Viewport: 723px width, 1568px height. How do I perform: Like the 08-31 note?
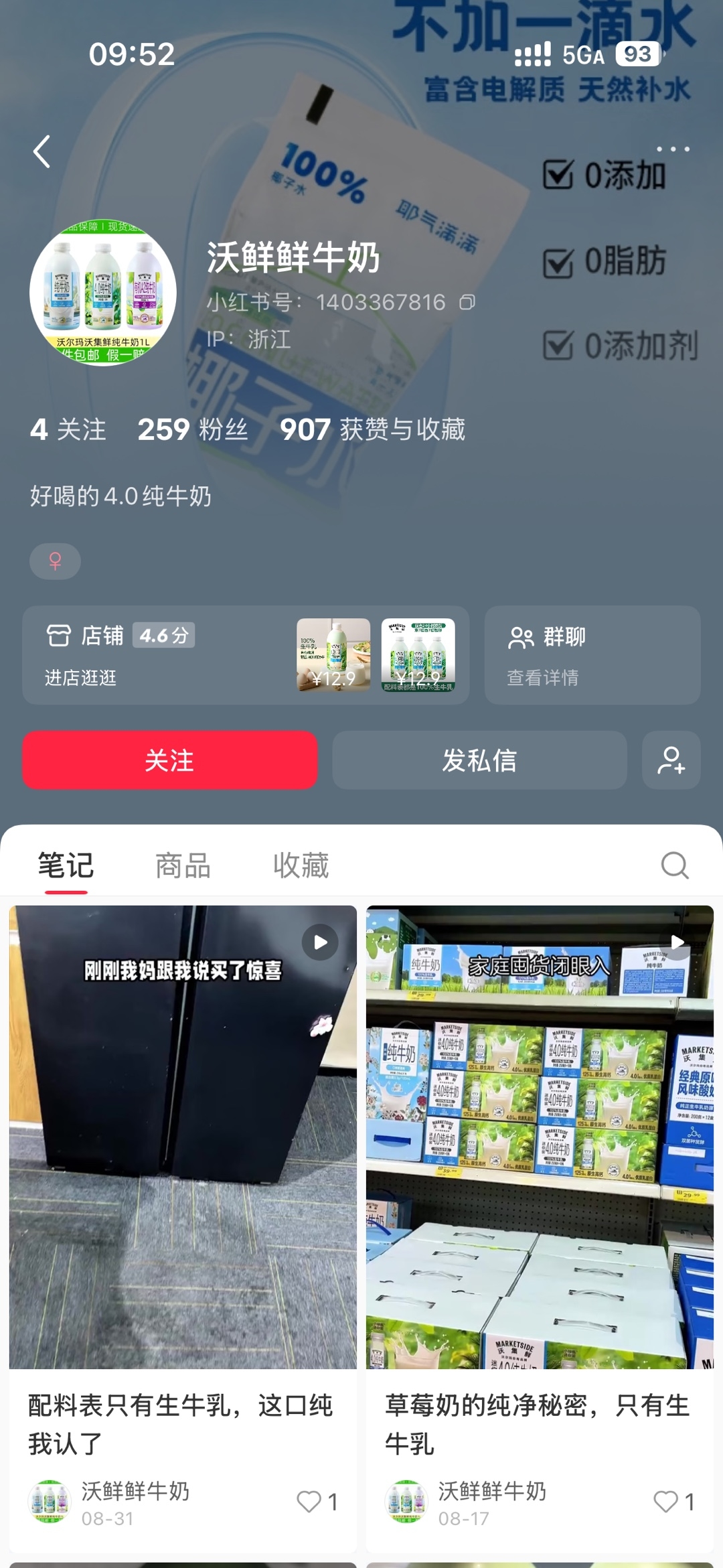[317, 1502]
